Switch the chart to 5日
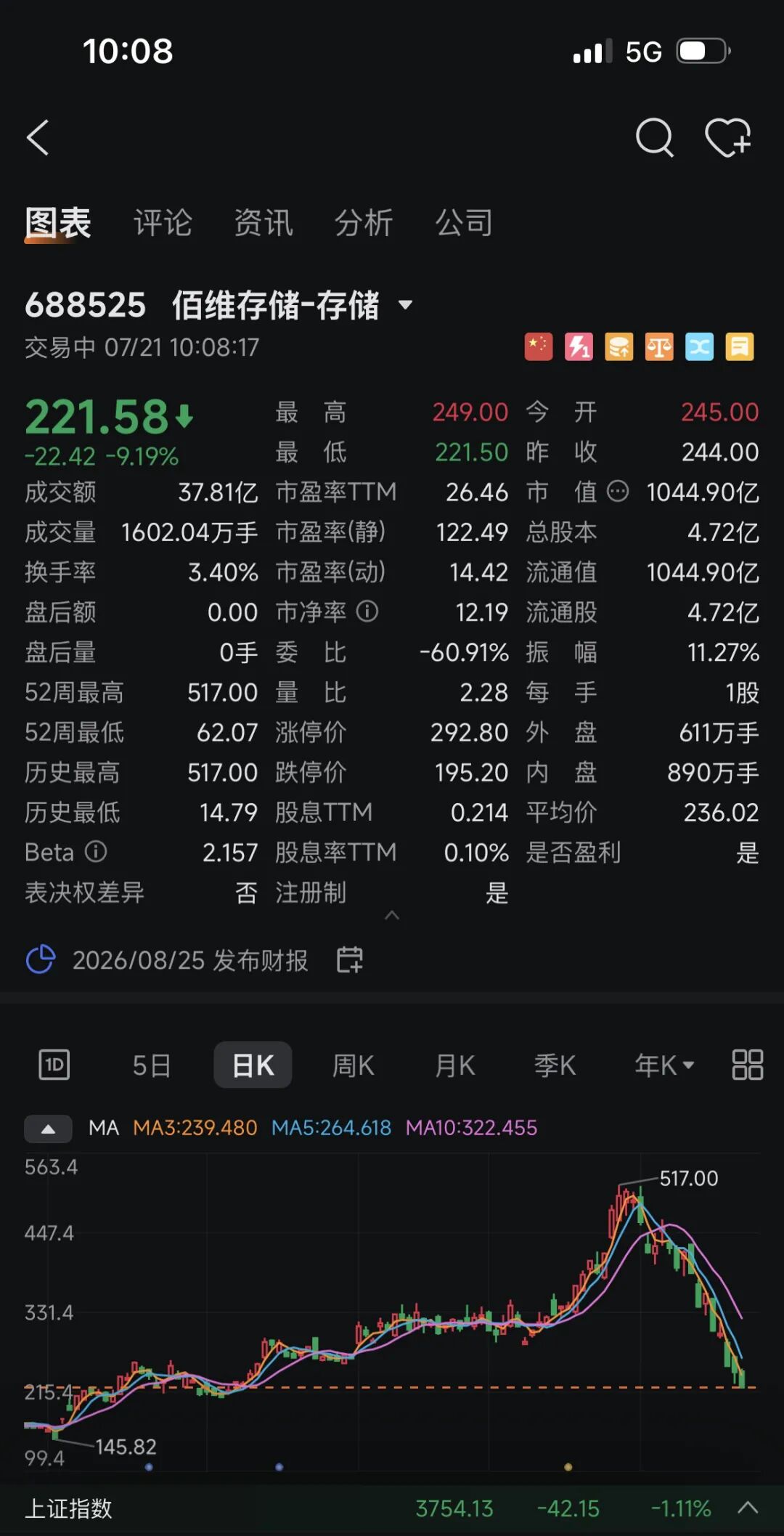The width and height of the screenshot is (784, 1536). click(152, 1065)
